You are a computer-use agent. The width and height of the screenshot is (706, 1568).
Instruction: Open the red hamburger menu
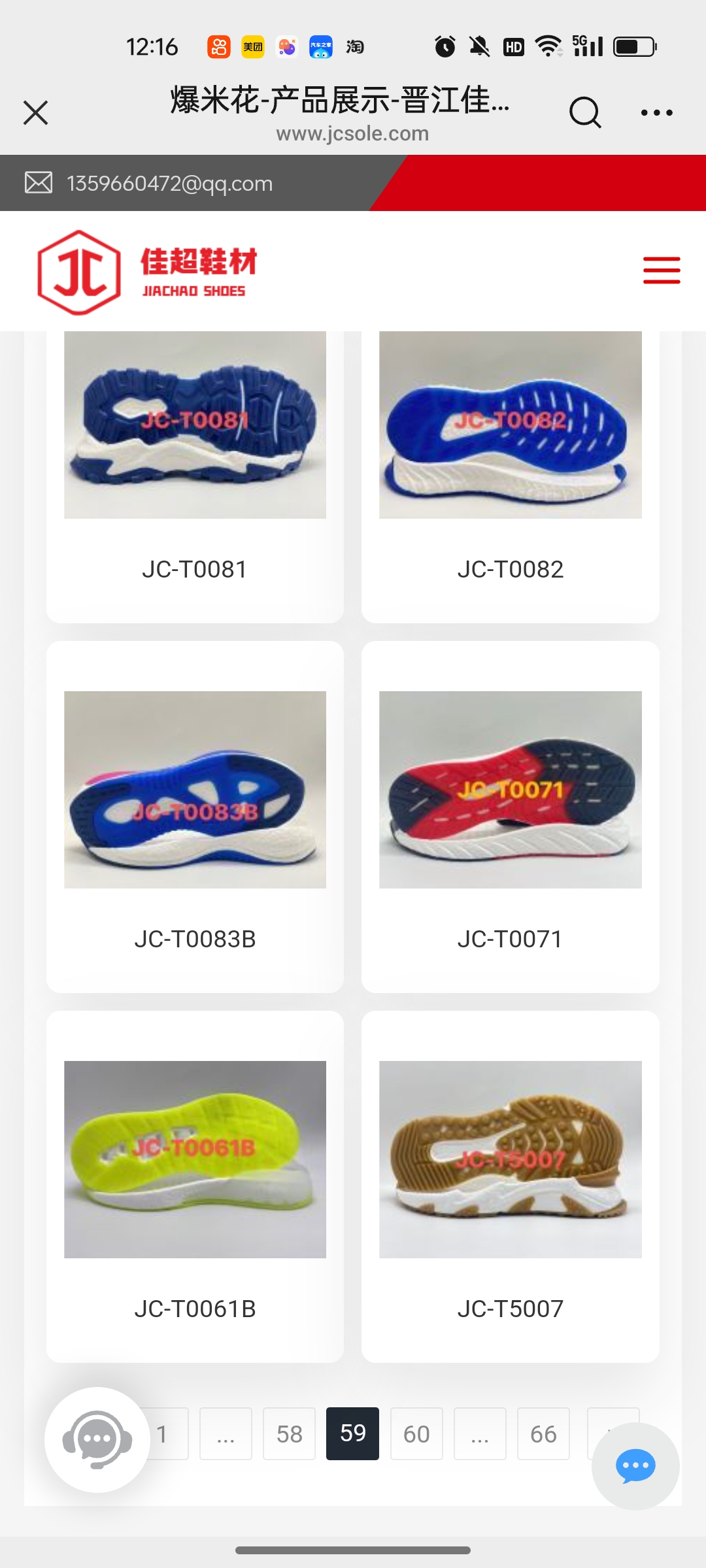(661, 270)
